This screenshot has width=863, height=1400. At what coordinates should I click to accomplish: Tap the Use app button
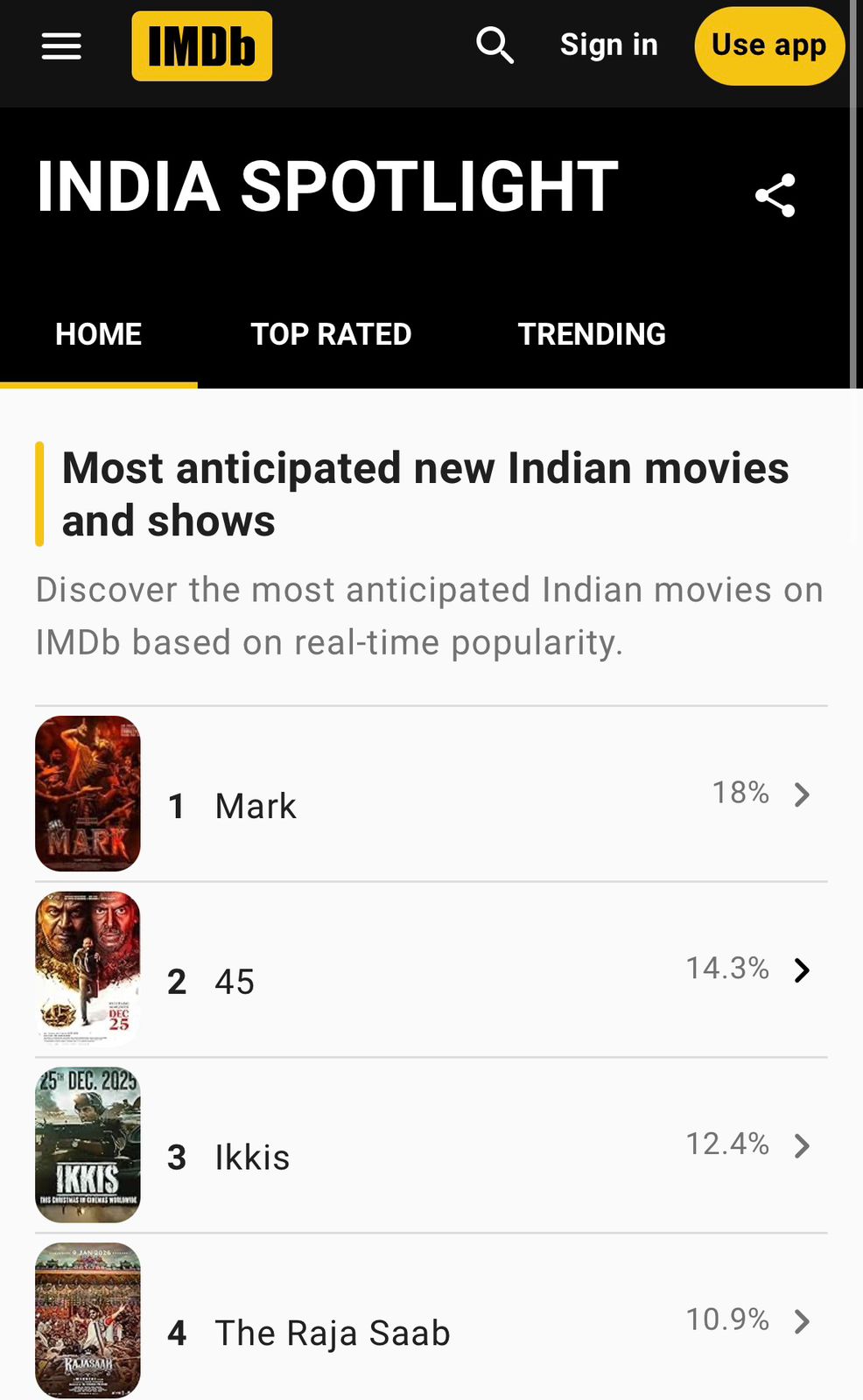pyautogui.click(x=768, y=45)
